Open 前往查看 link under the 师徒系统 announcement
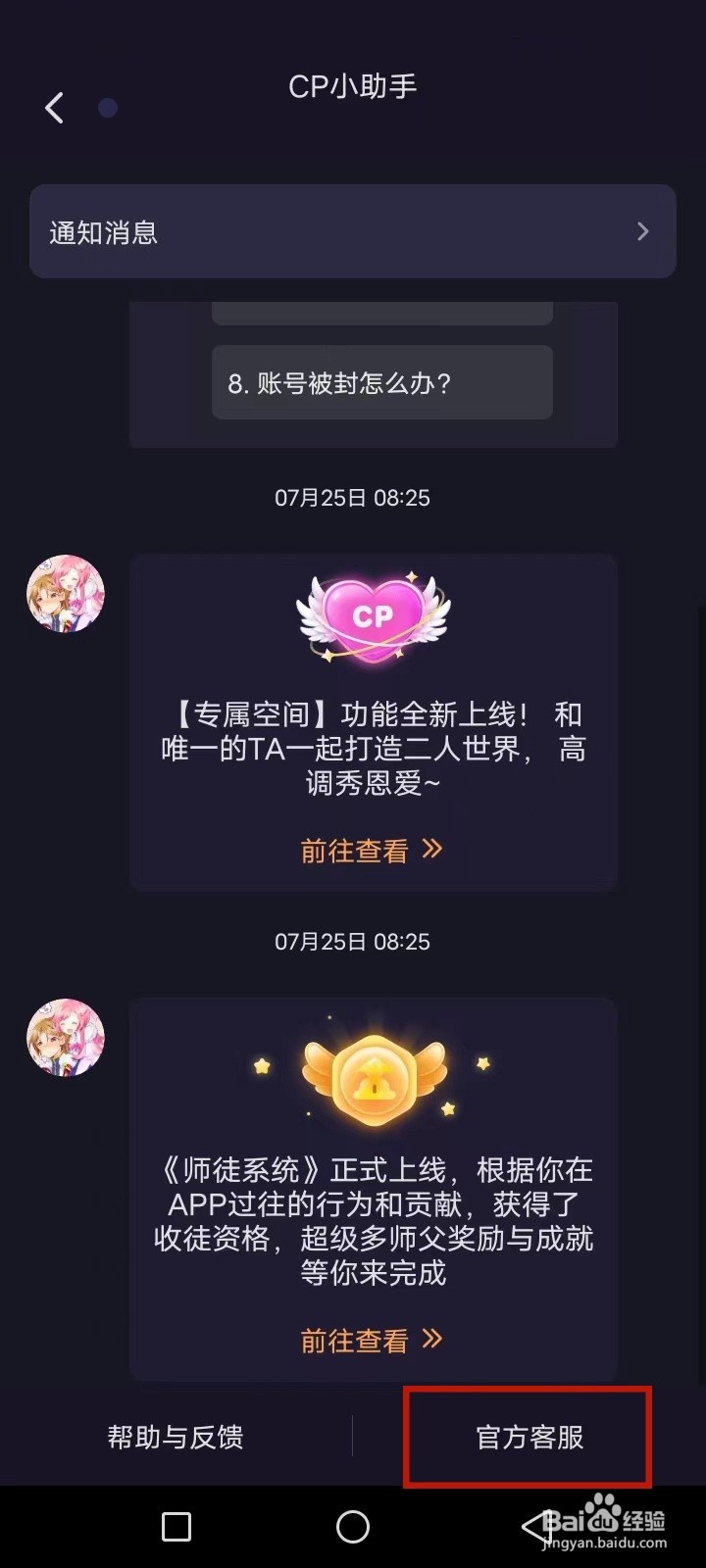The height and width of the screenshot is (1568, 706). coord(355,1341)
